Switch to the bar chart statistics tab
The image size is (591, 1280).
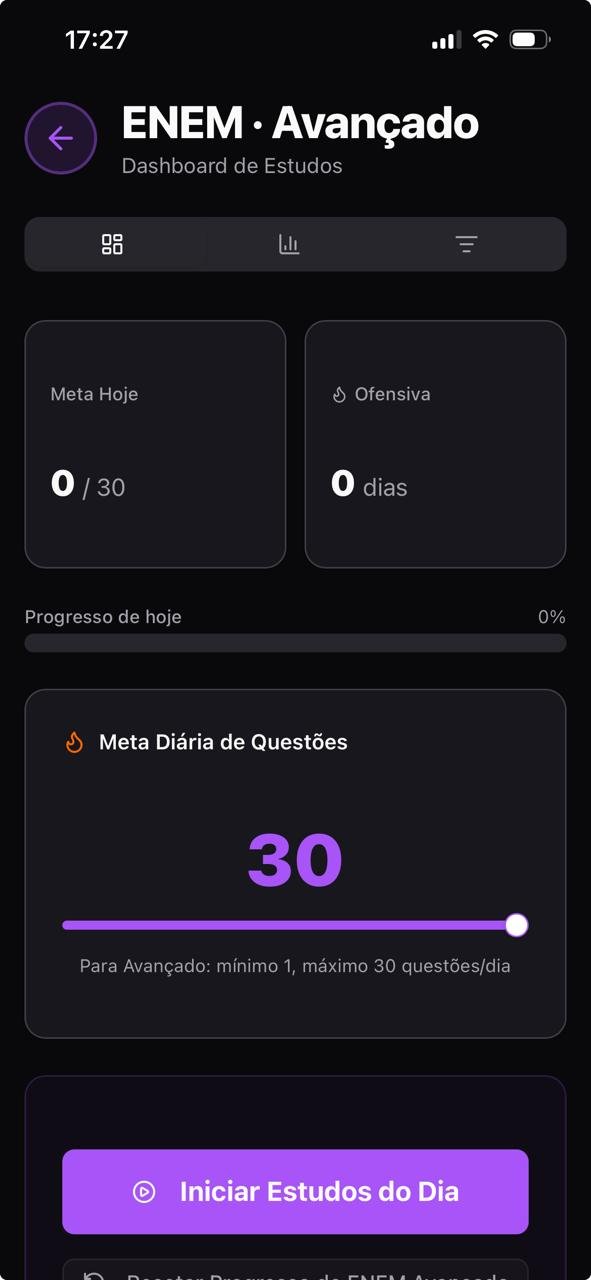pyautogui.click(x=289, y=244)
